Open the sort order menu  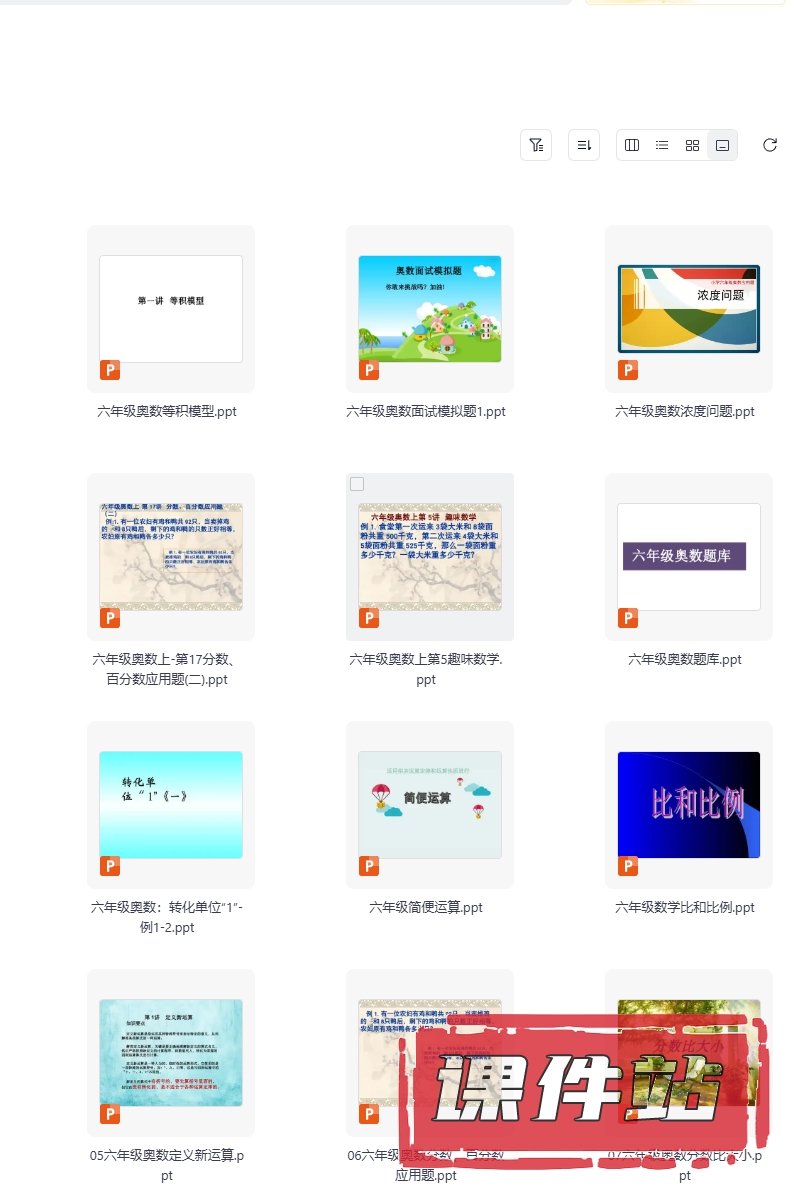point(584,145)
